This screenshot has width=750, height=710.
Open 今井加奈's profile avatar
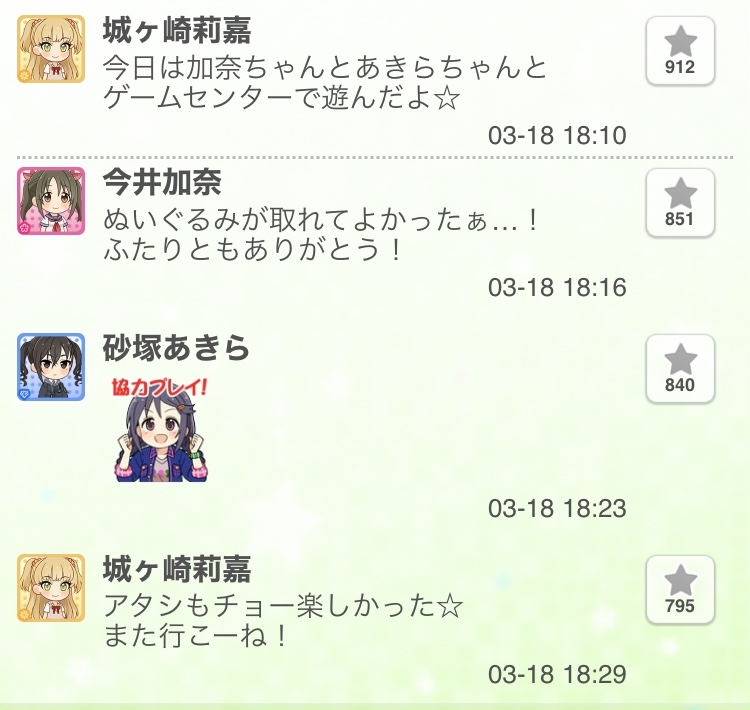[x=51, y=201]
